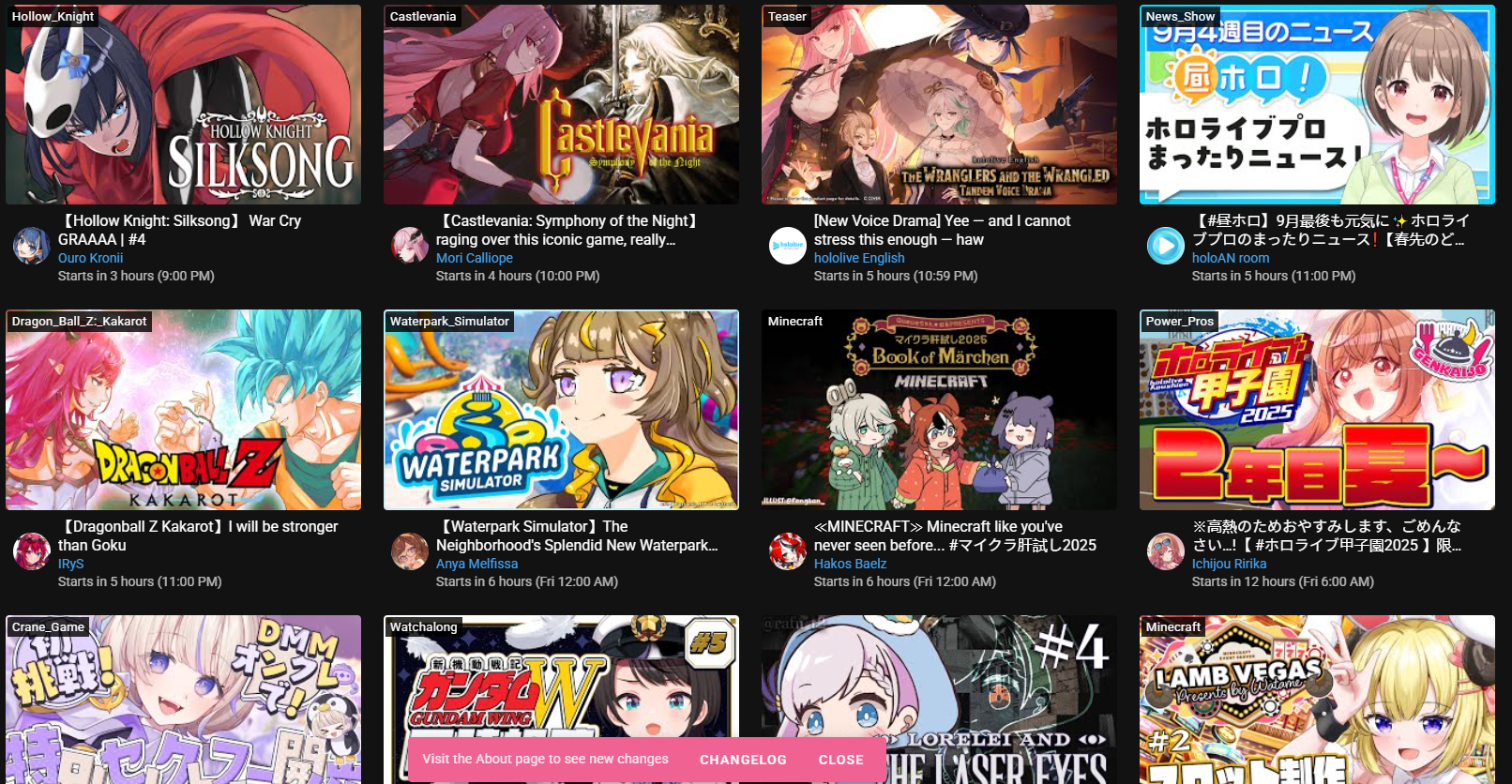
Task: Open the Lamb Vegas Minecraft stream
Action: coord(1317,699)
